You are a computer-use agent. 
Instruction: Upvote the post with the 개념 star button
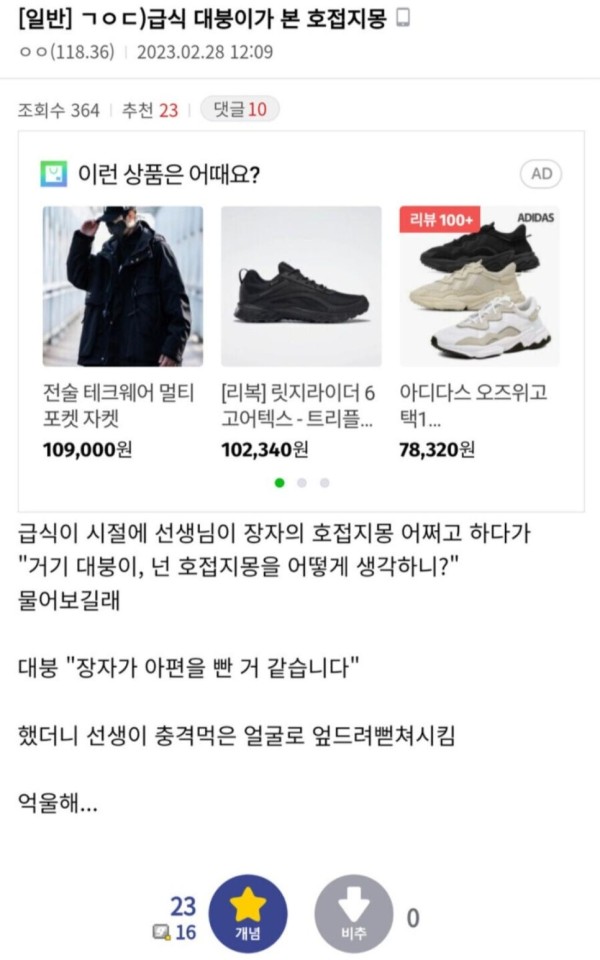click(x=248, y=913)
